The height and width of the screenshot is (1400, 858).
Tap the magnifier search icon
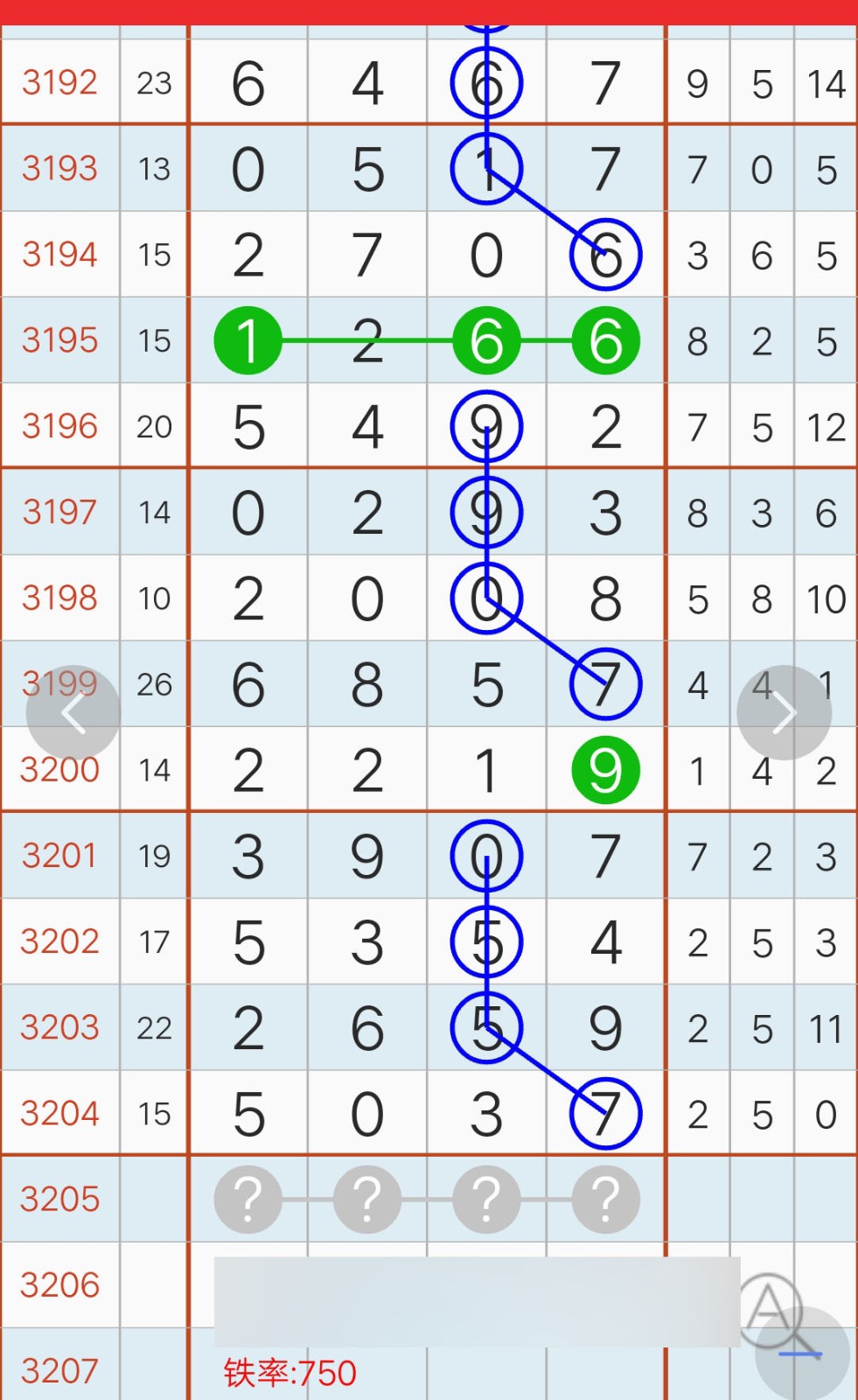pyautogui.click(x=773, y=1312)
